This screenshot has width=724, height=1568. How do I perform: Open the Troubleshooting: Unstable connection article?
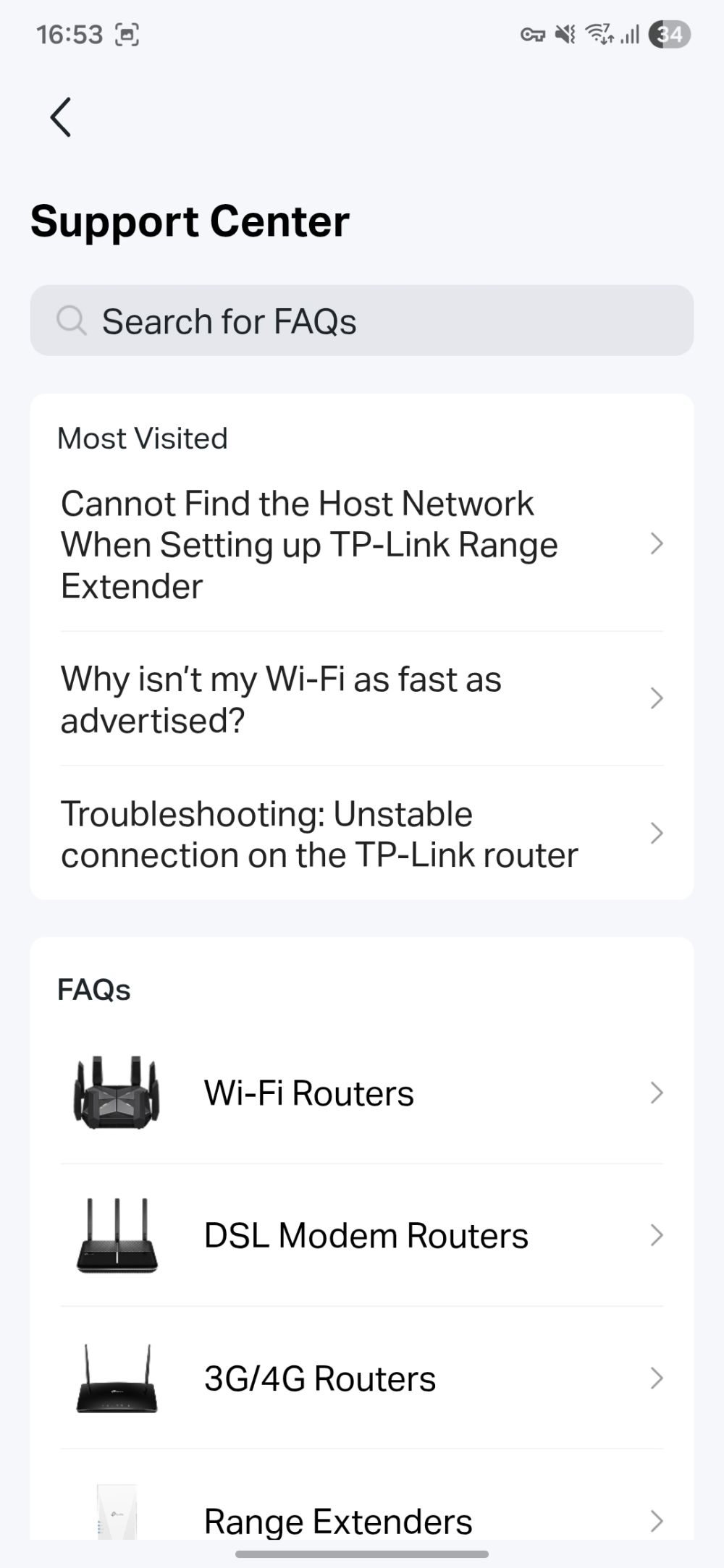[361, 834]
